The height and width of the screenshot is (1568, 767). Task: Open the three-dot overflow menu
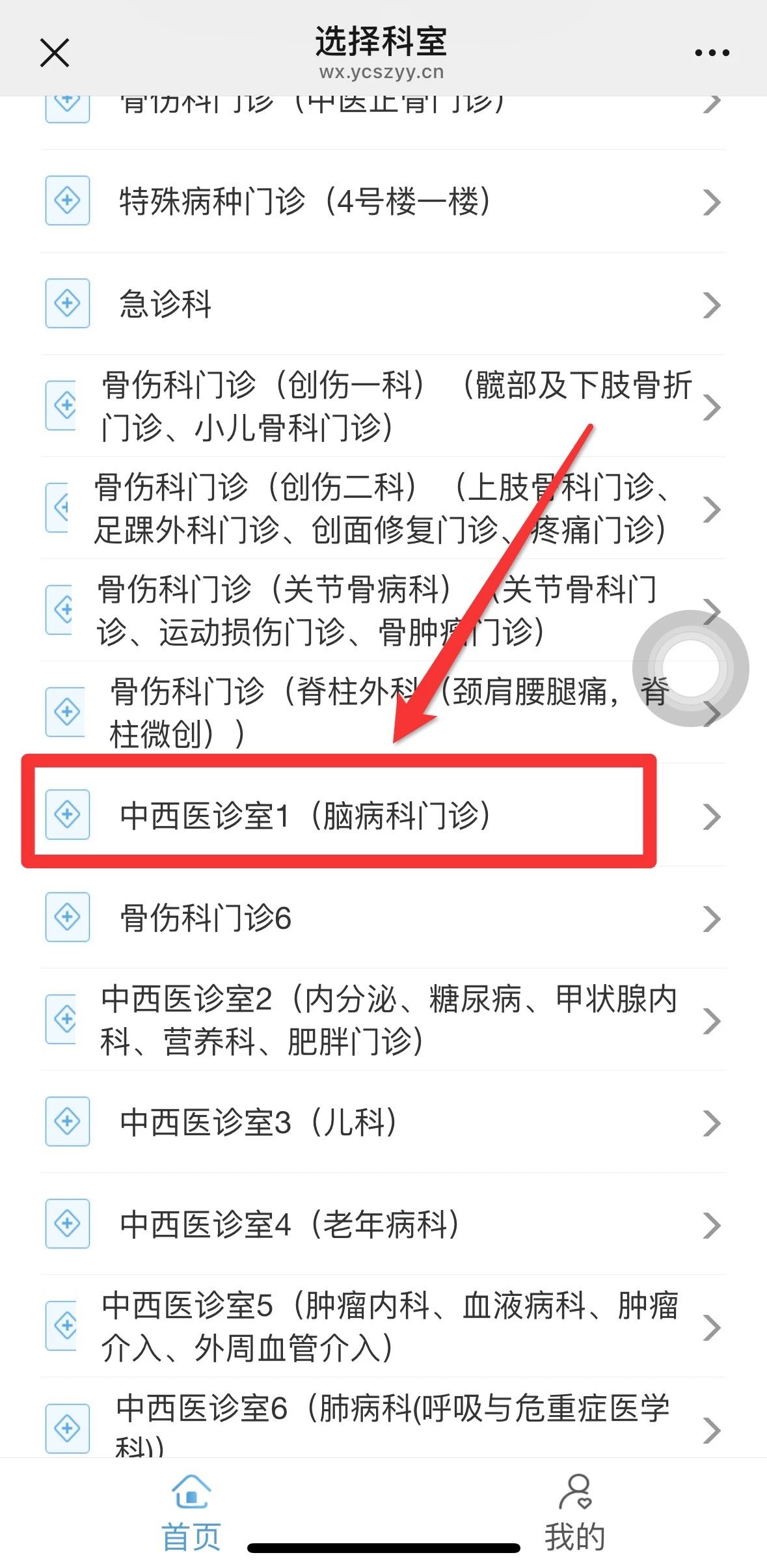click(x=712, y=53)
